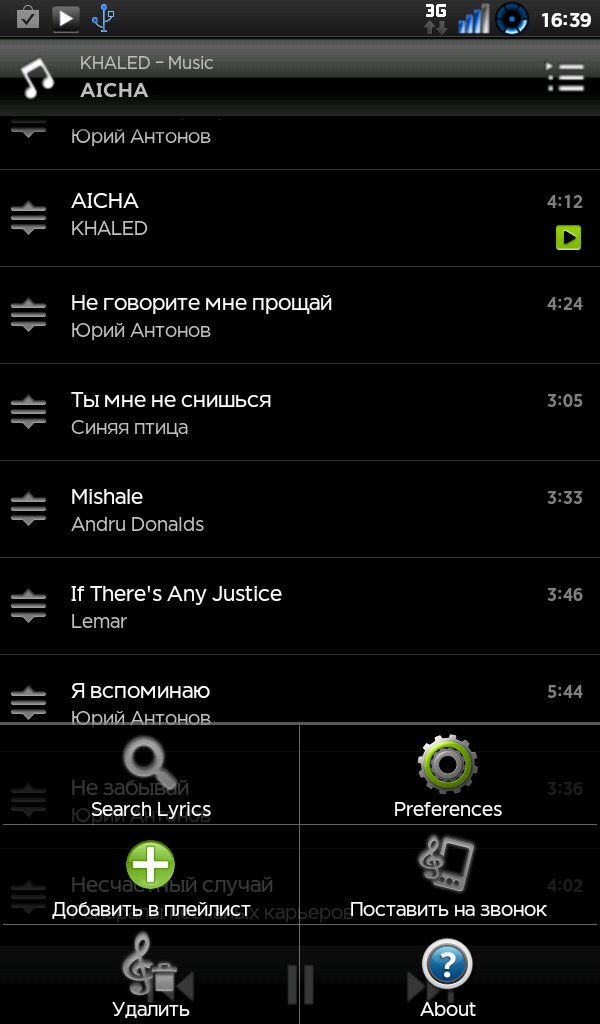Screen dimensions: 600x1024
Task: Tap the music note icon in header
Action: 37,77
